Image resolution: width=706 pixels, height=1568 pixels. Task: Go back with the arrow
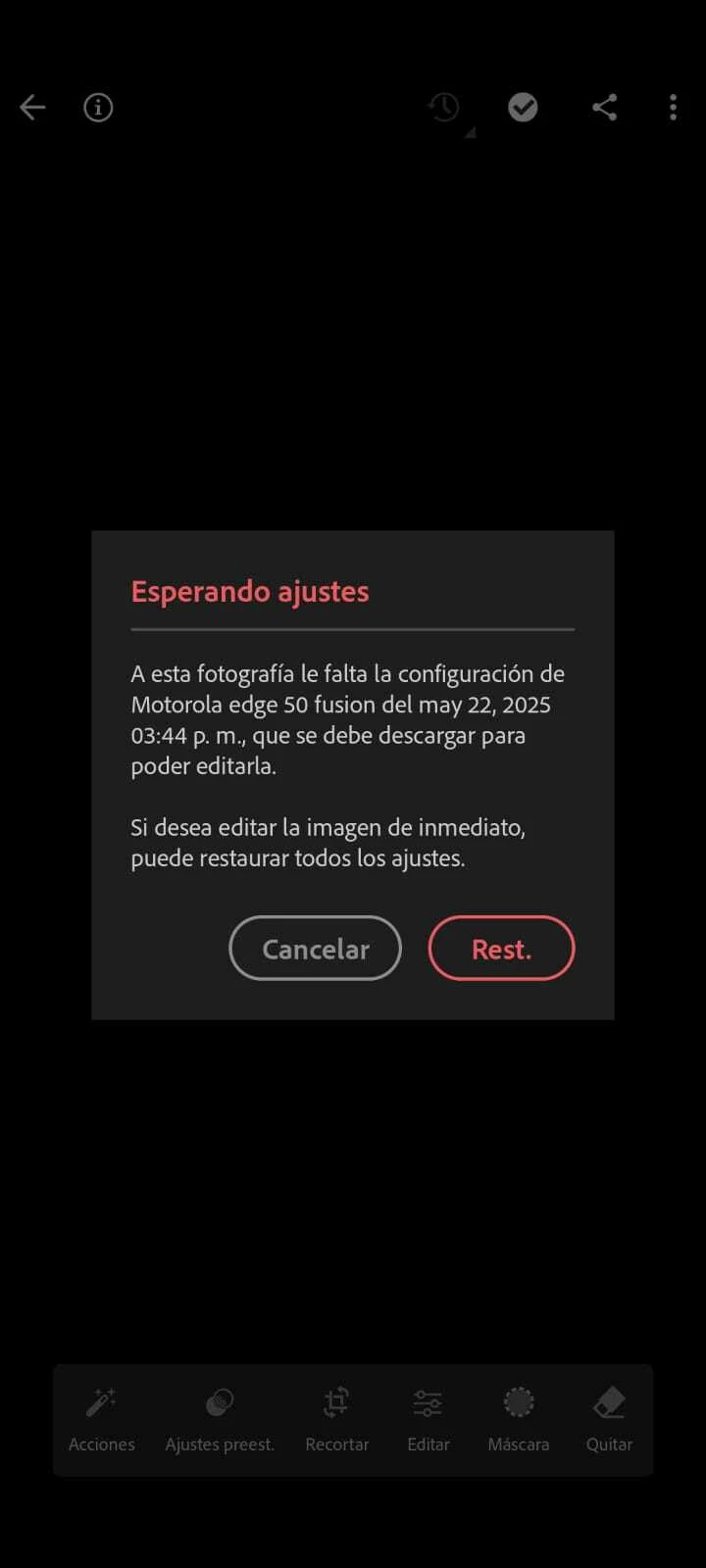click(x=32, y=107)
